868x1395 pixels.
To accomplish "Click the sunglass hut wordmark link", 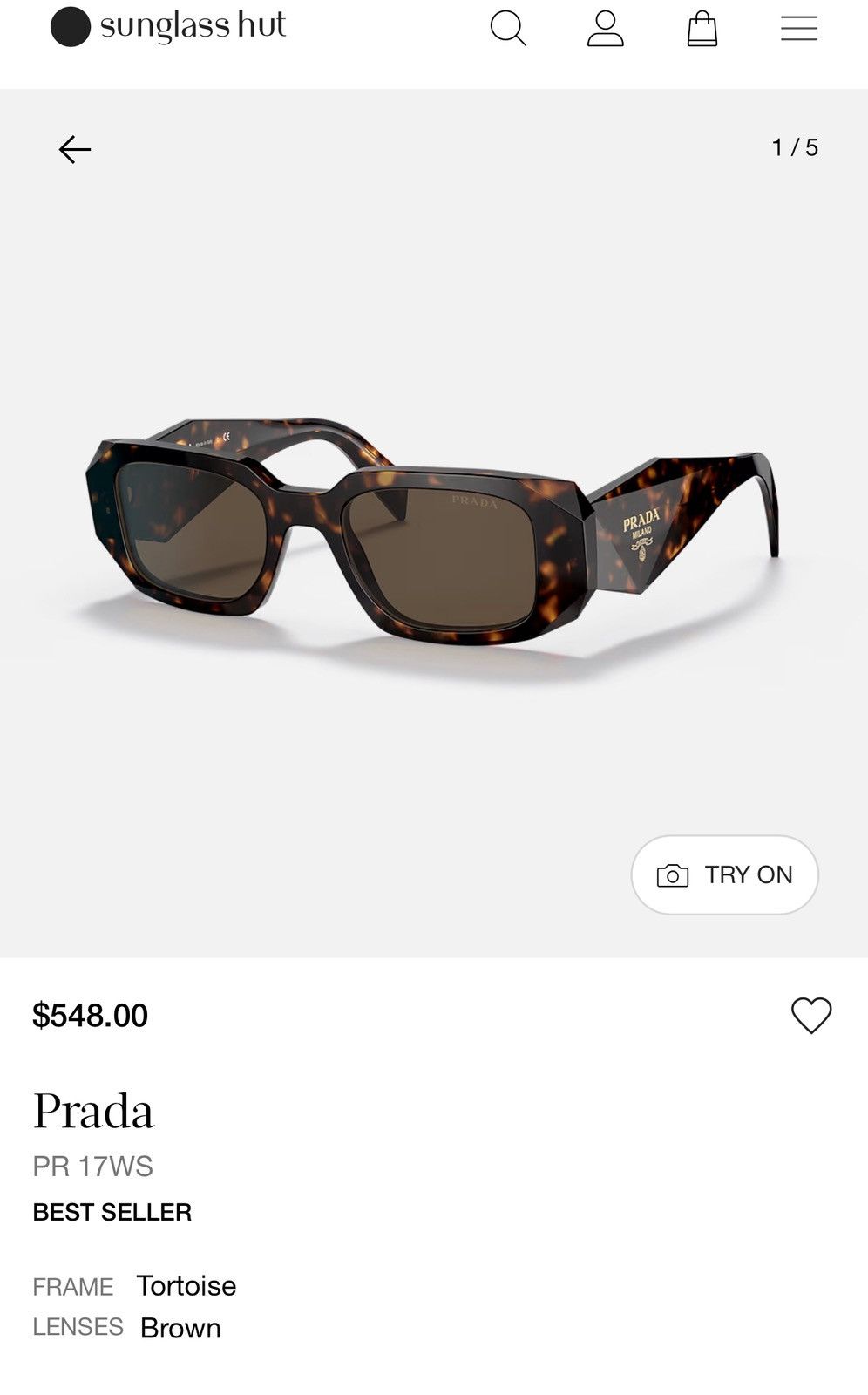I will 193,26.
